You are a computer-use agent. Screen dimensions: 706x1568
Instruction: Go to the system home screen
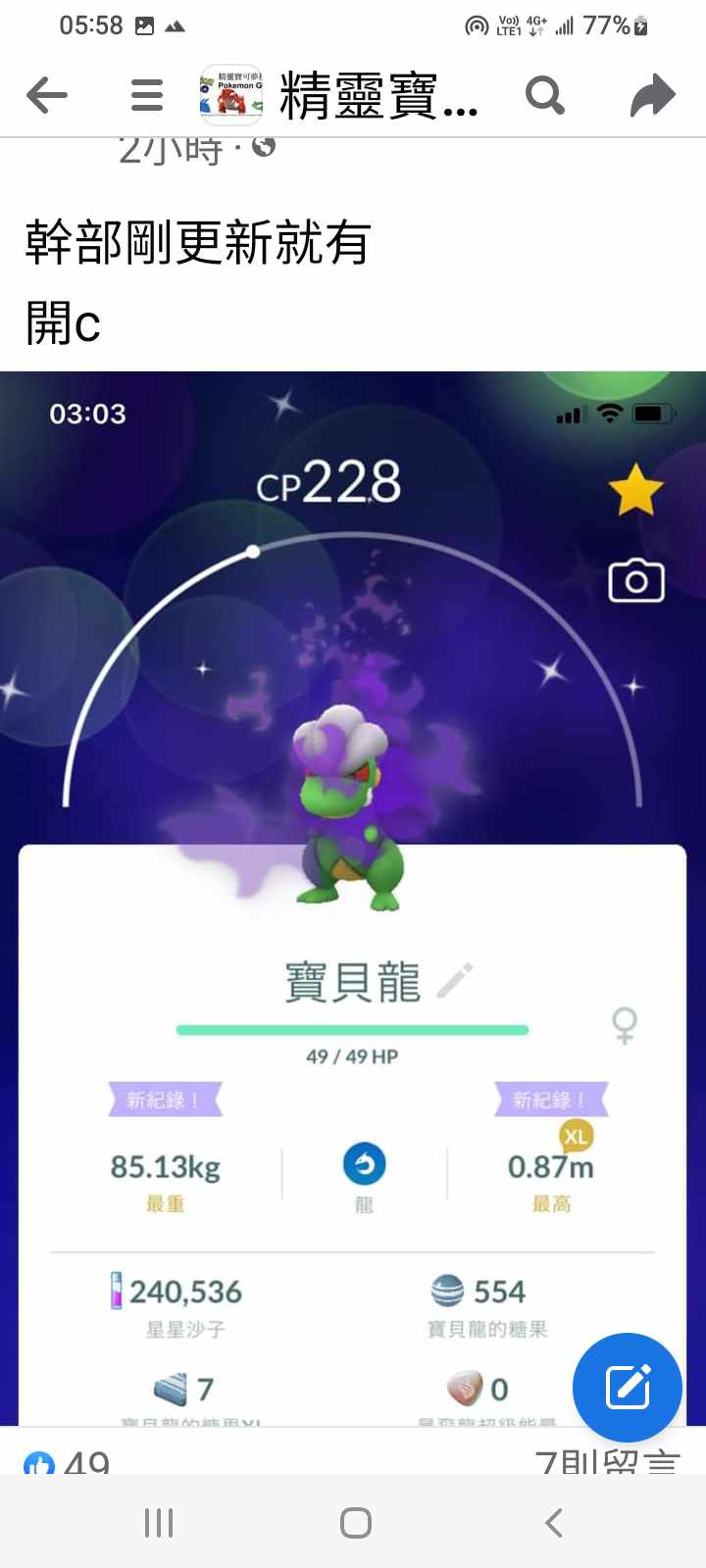pos(355,1523)
